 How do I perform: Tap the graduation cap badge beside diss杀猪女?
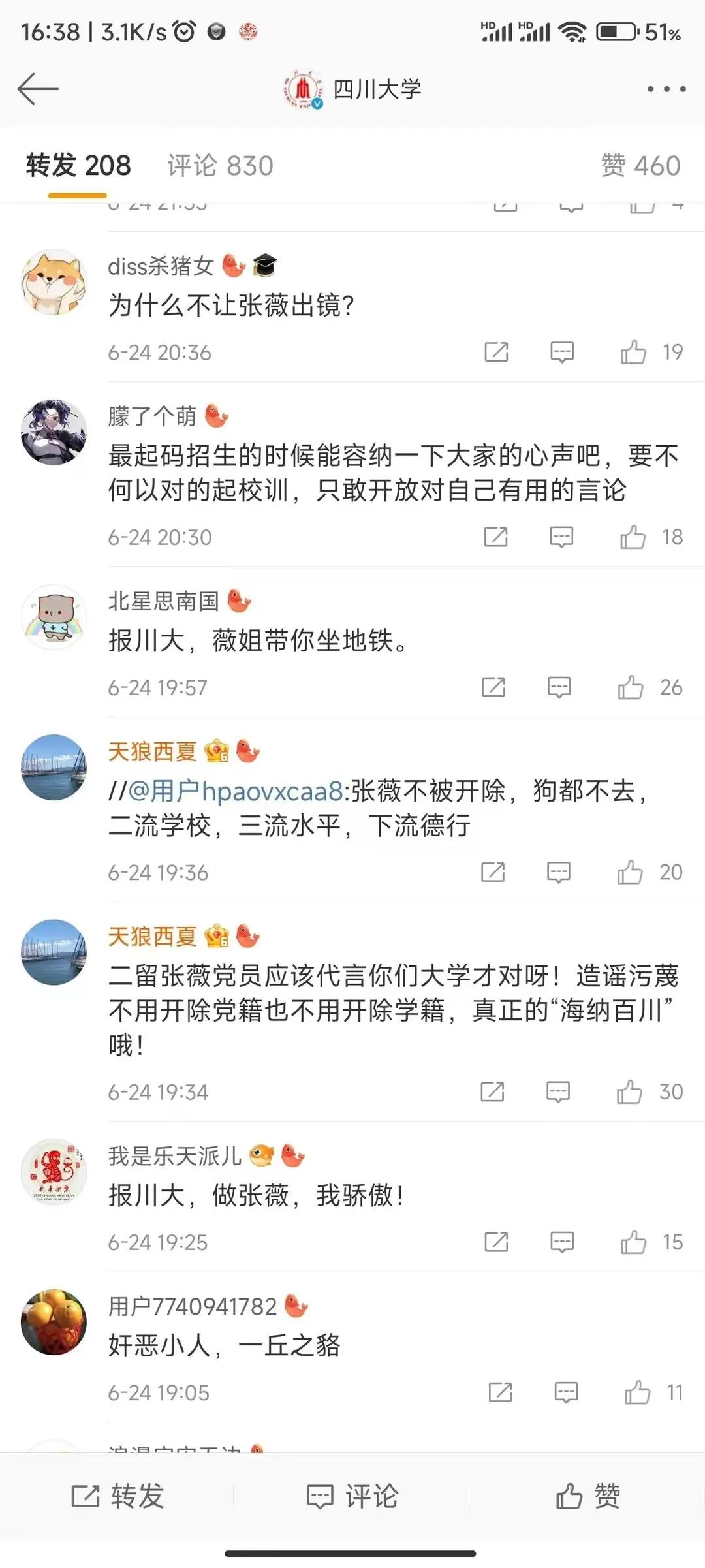(x=263, y=264)
